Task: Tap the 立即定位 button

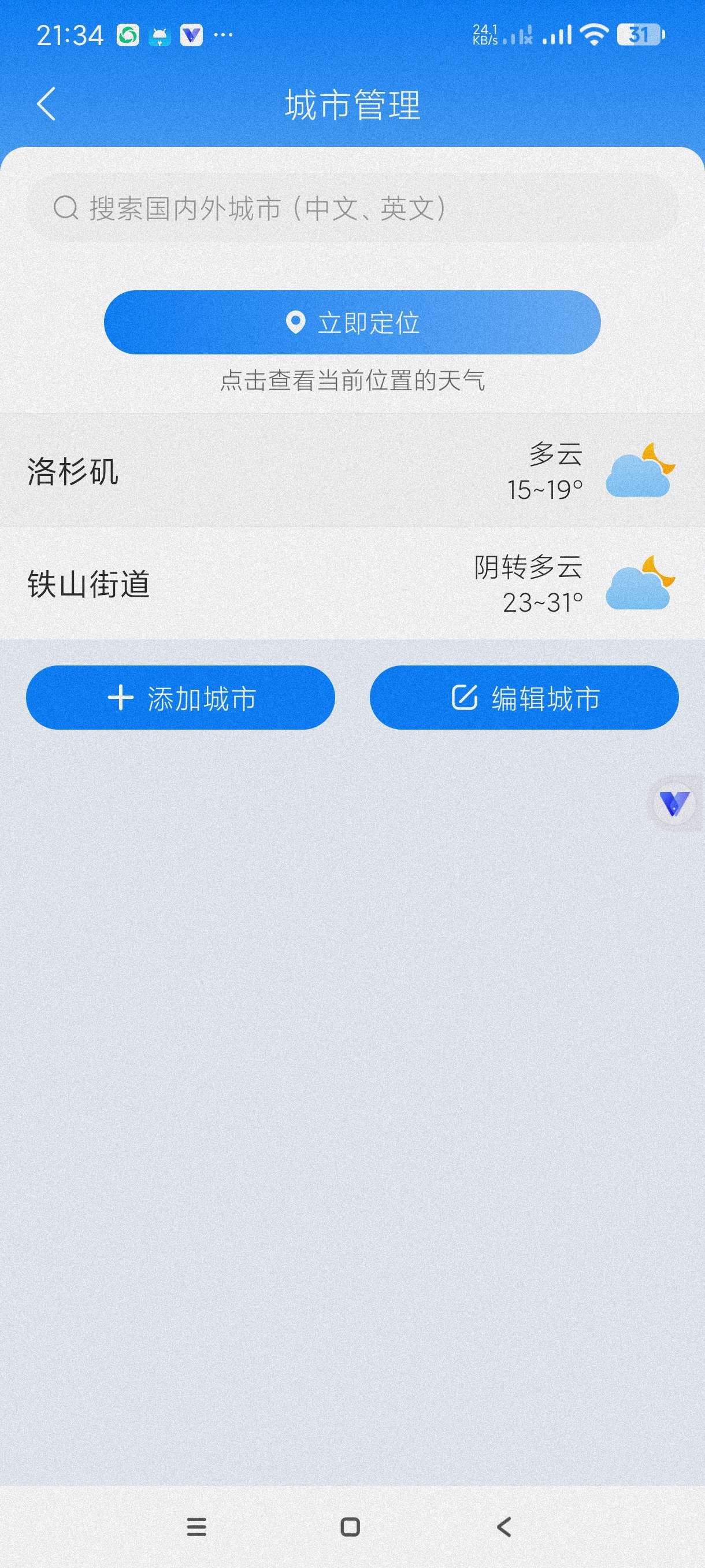Action: pyautogui.click(x=351, y=322)
